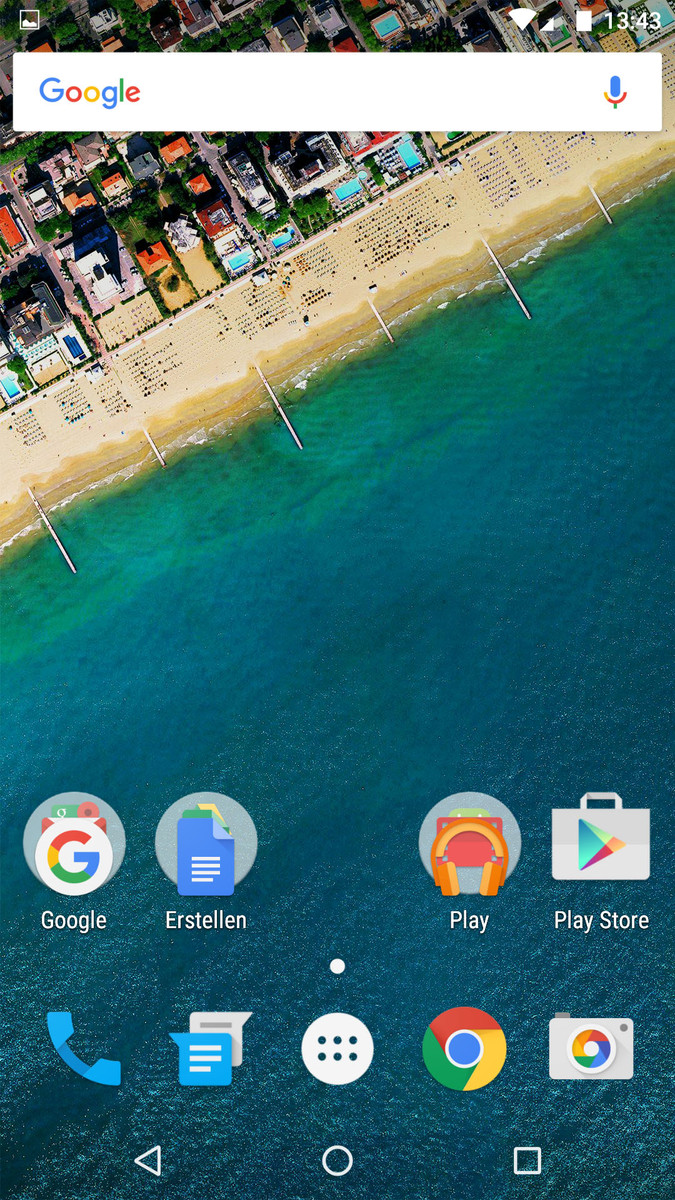Open the Camera app

[x=591, y=1048]
